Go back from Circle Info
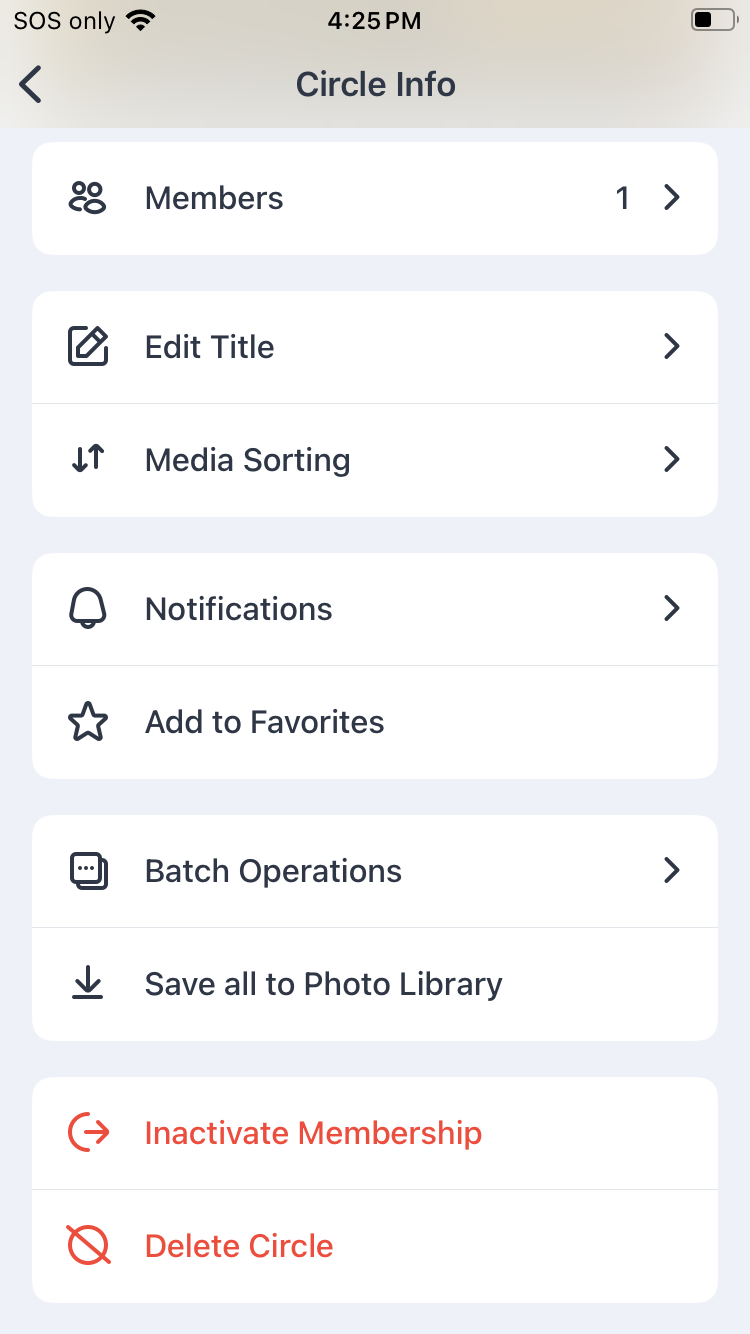Screen dimensions: 750x1334 click(32, 84)
